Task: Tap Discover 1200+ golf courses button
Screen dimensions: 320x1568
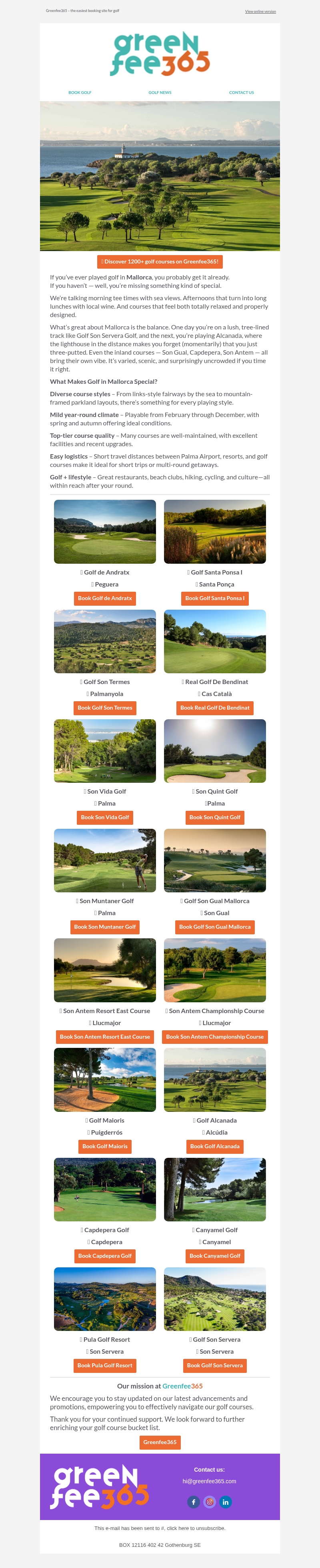Action: click(x=160, y=262)
